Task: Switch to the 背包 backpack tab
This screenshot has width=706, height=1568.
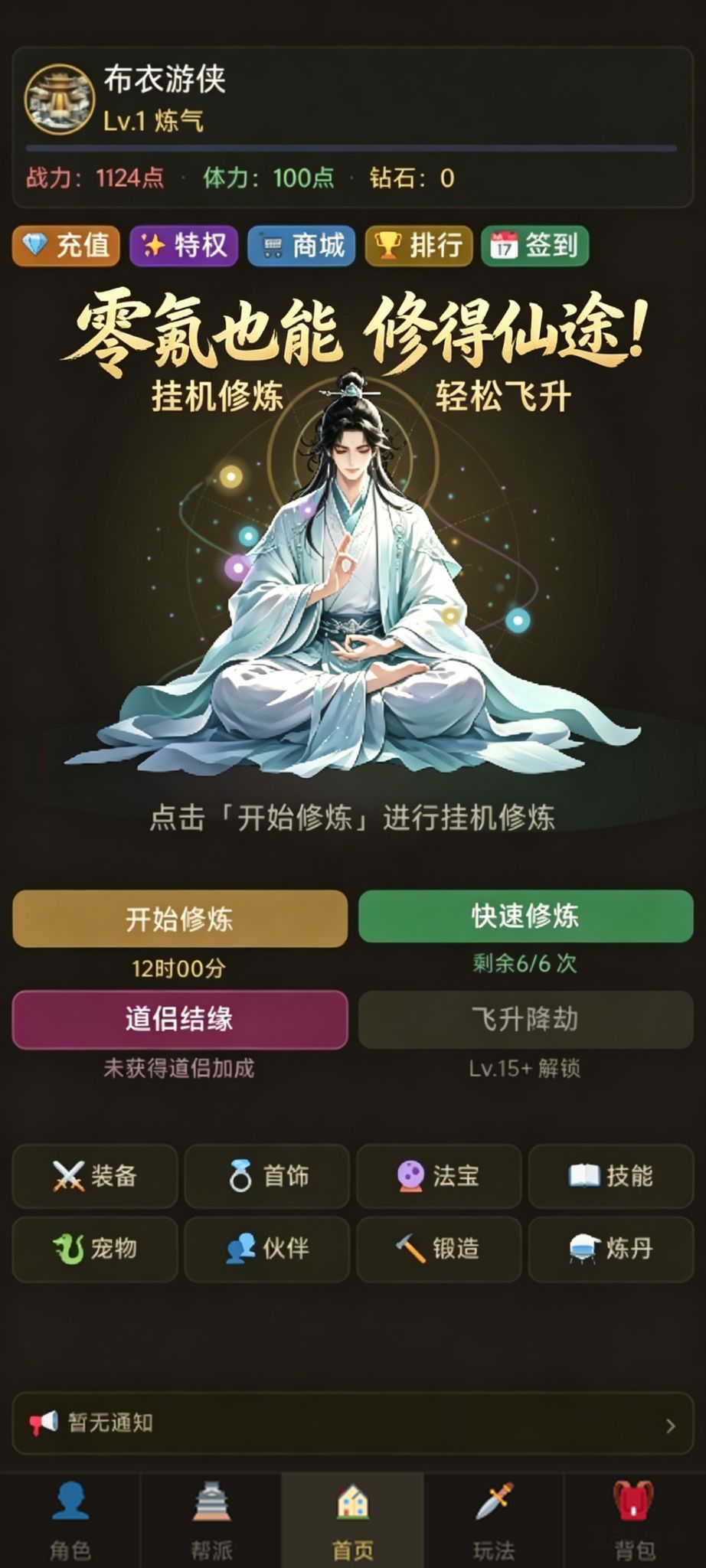Action: click(x=635, y=1520)
